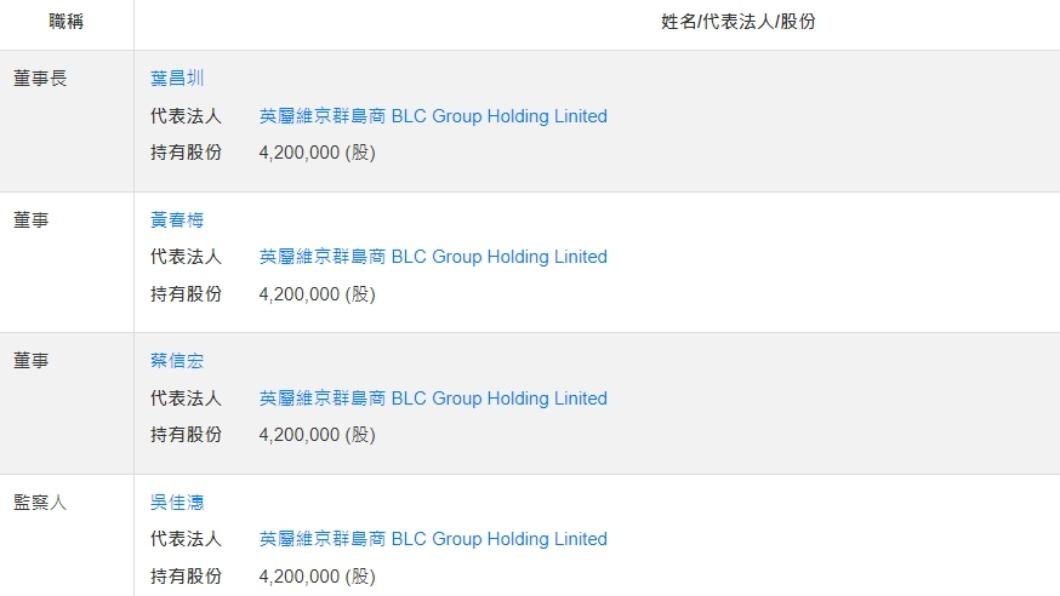This screenshot has height=596, width=1060.
Task: Open the profile link for director 蔡信宏
Action: (x=177, y=361)
